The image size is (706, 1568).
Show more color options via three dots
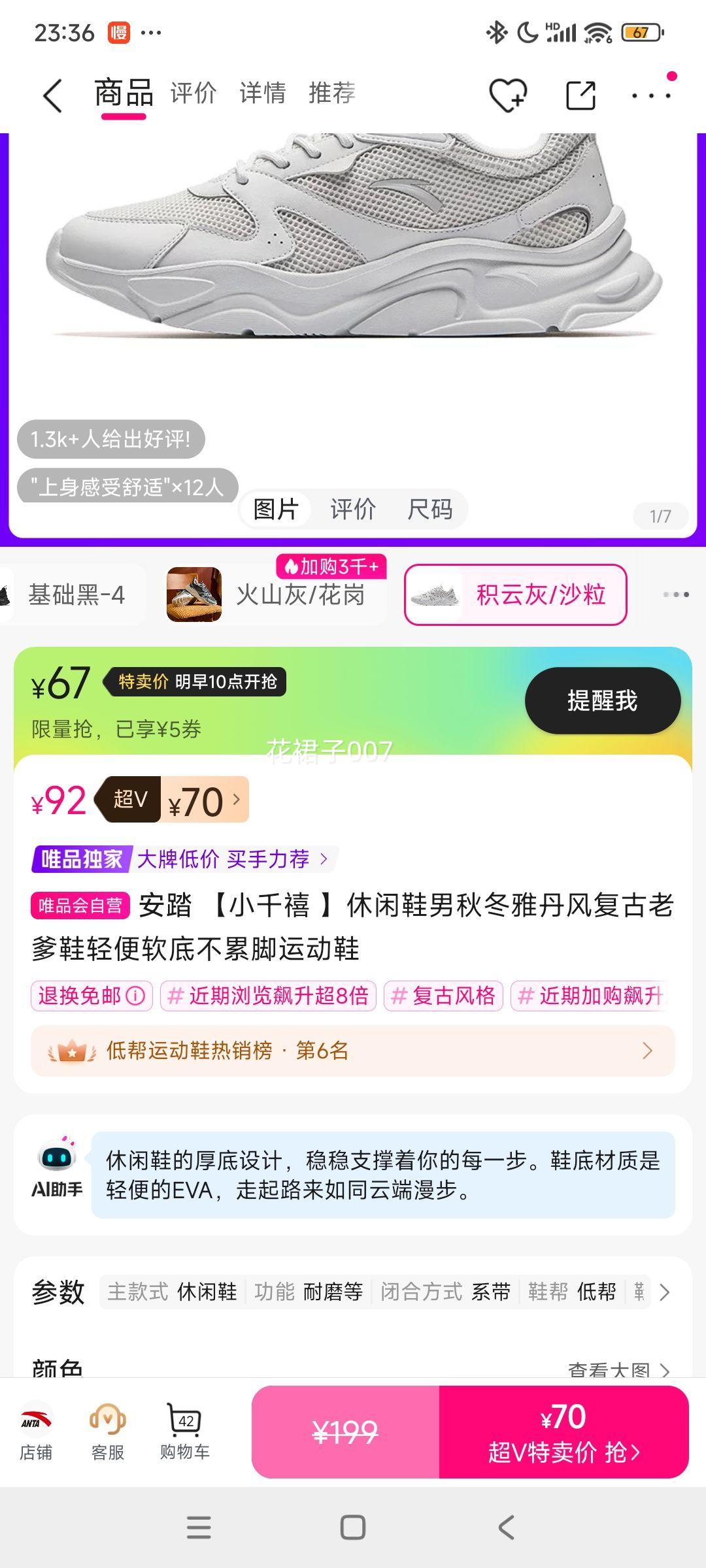(675, 595)
